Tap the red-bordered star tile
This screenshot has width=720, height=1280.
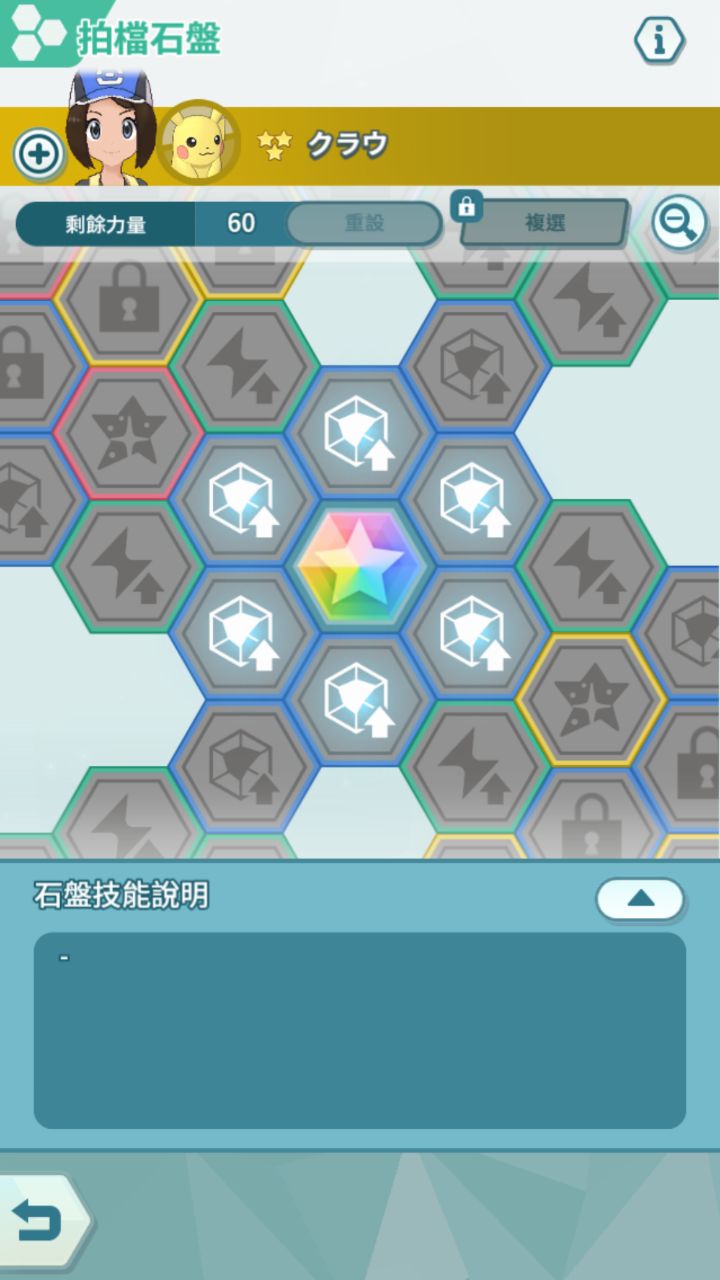(x=127, y=432)
